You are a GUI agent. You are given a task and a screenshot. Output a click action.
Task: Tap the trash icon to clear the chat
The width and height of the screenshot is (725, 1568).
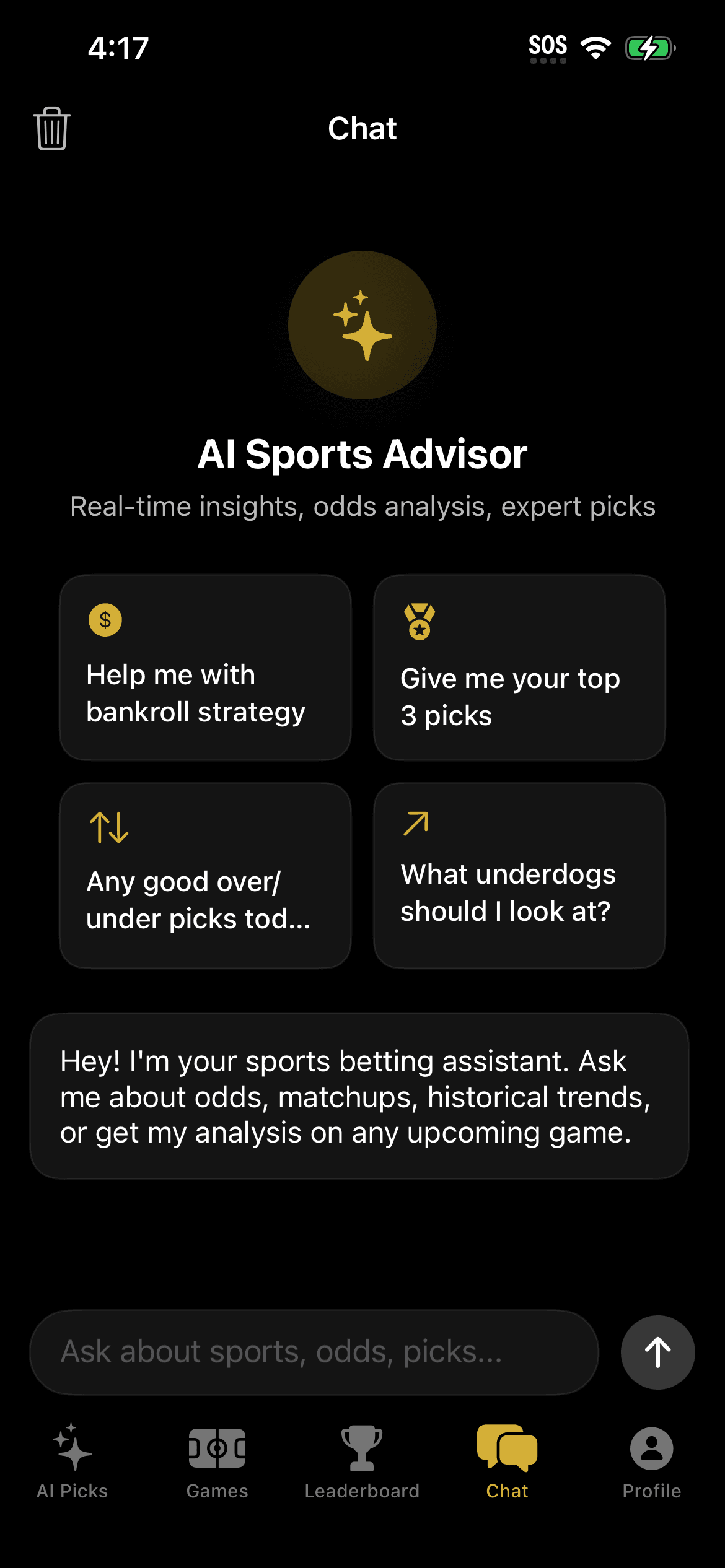[x=52, y=129]
